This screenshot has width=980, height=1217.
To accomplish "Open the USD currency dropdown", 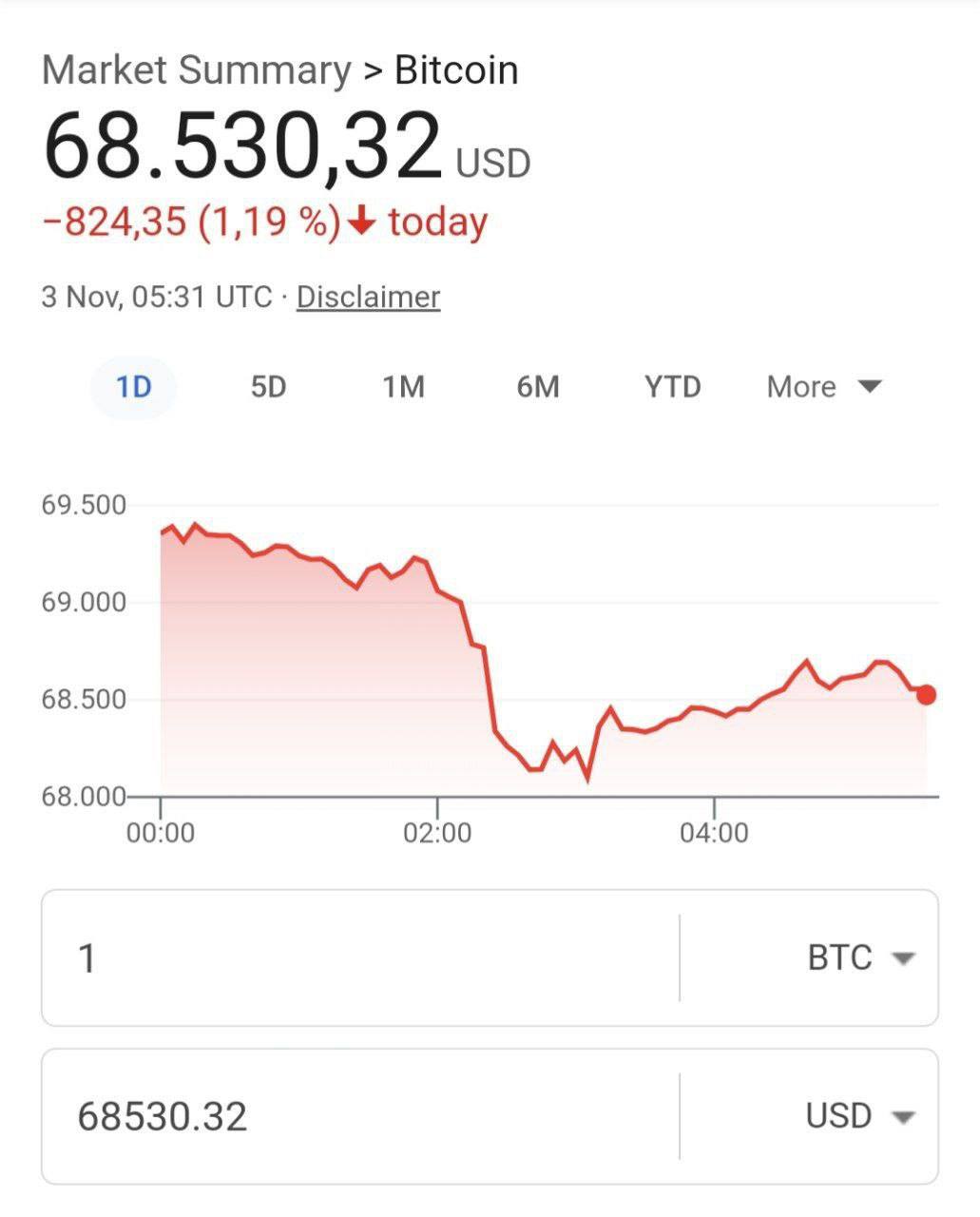I will [x=859, y=1115].
